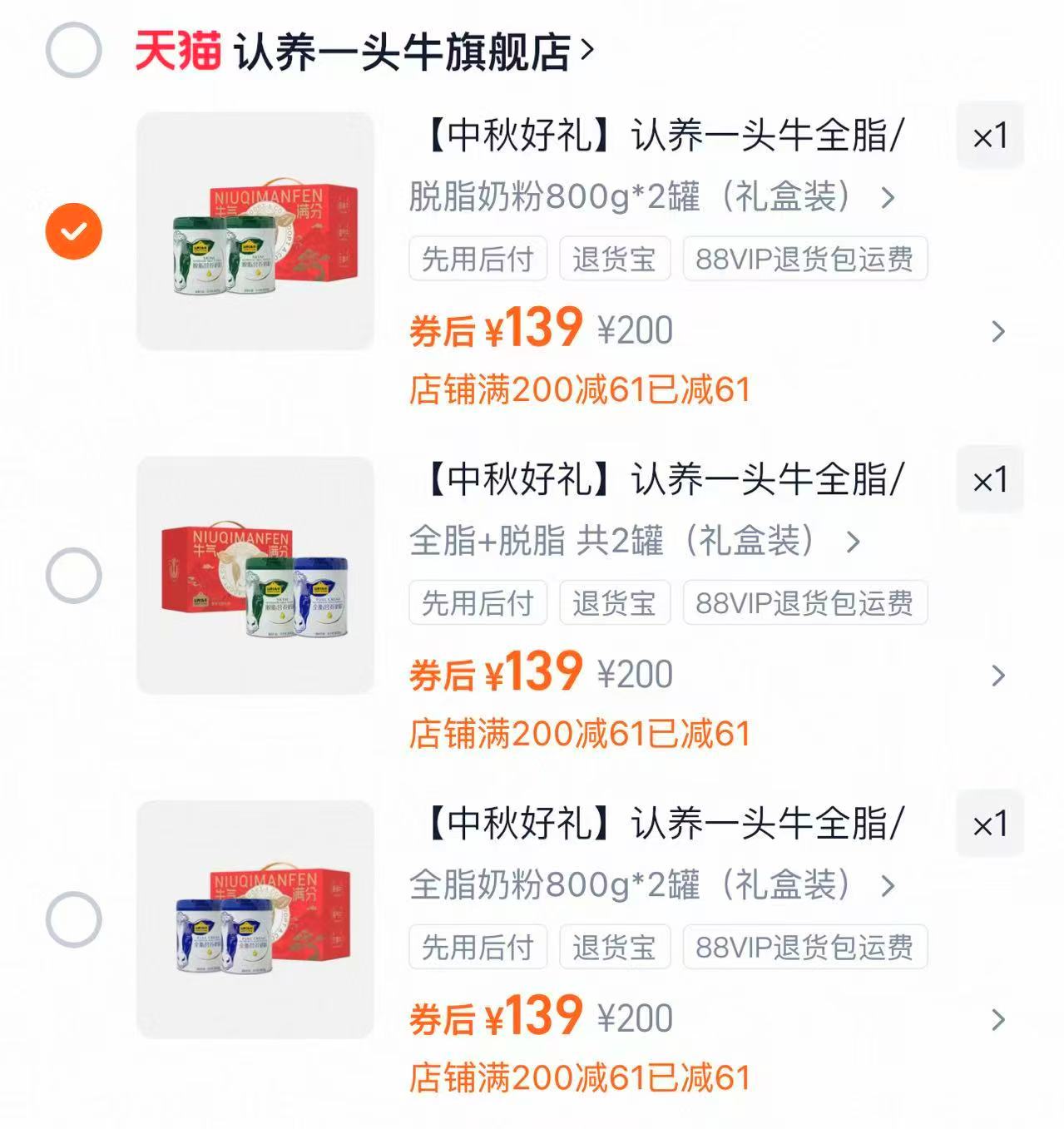1064x1129 pixels.
Task: Click the 88VIP退货包运费 badge on second item
Action: pos(804,604)
